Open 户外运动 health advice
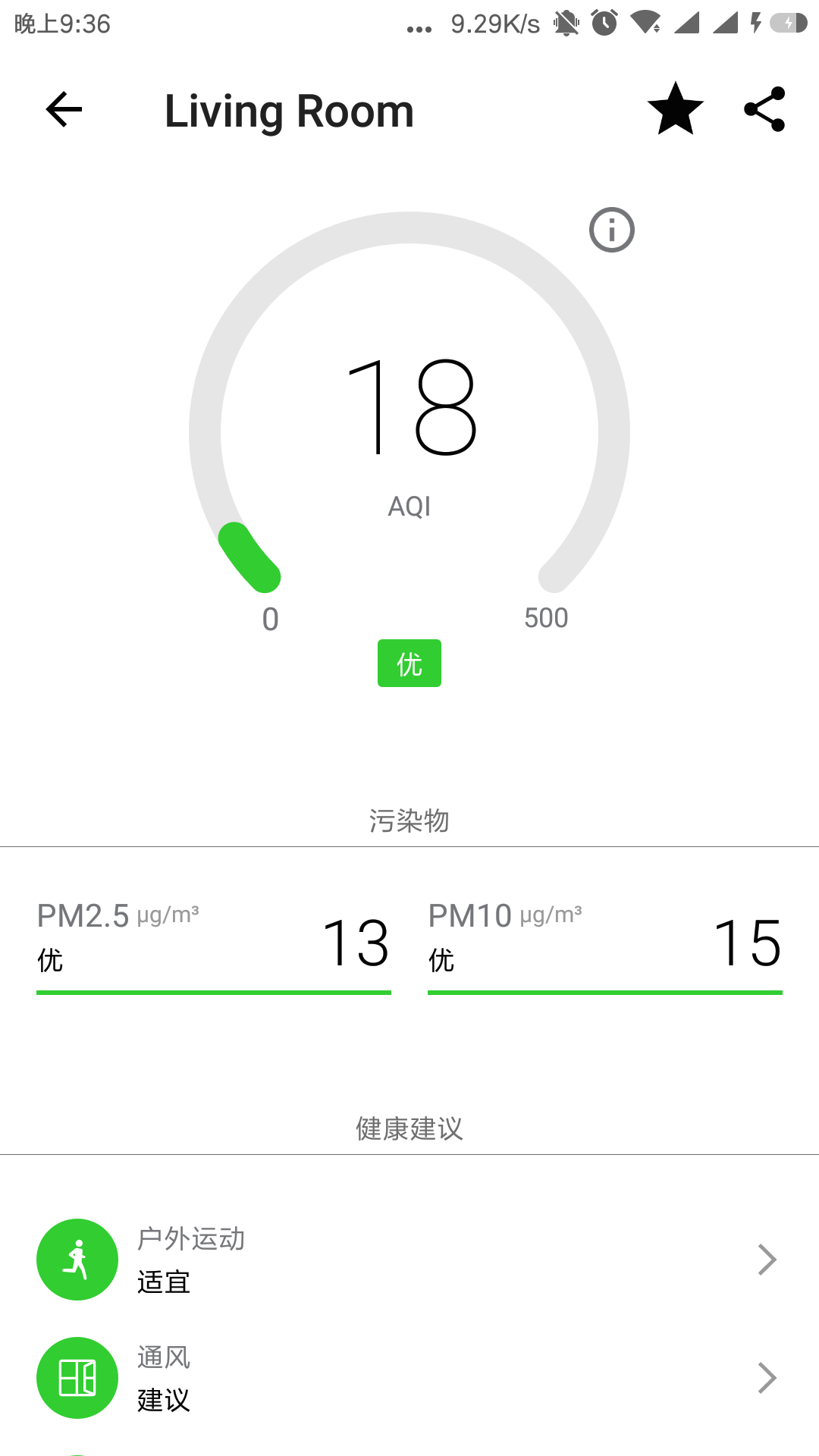 tap(409, 1260)
